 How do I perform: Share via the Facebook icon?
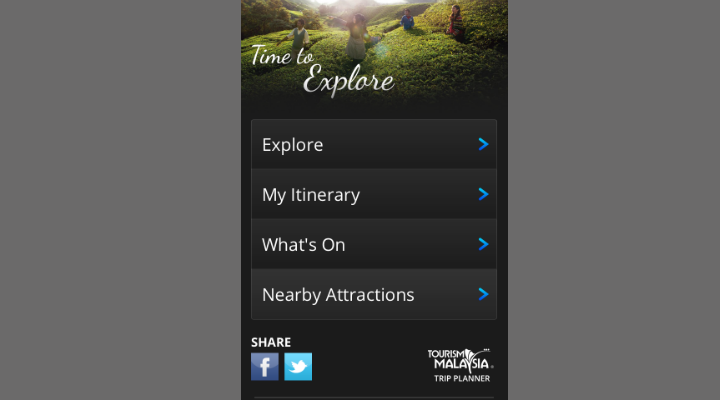coord(265,367)
